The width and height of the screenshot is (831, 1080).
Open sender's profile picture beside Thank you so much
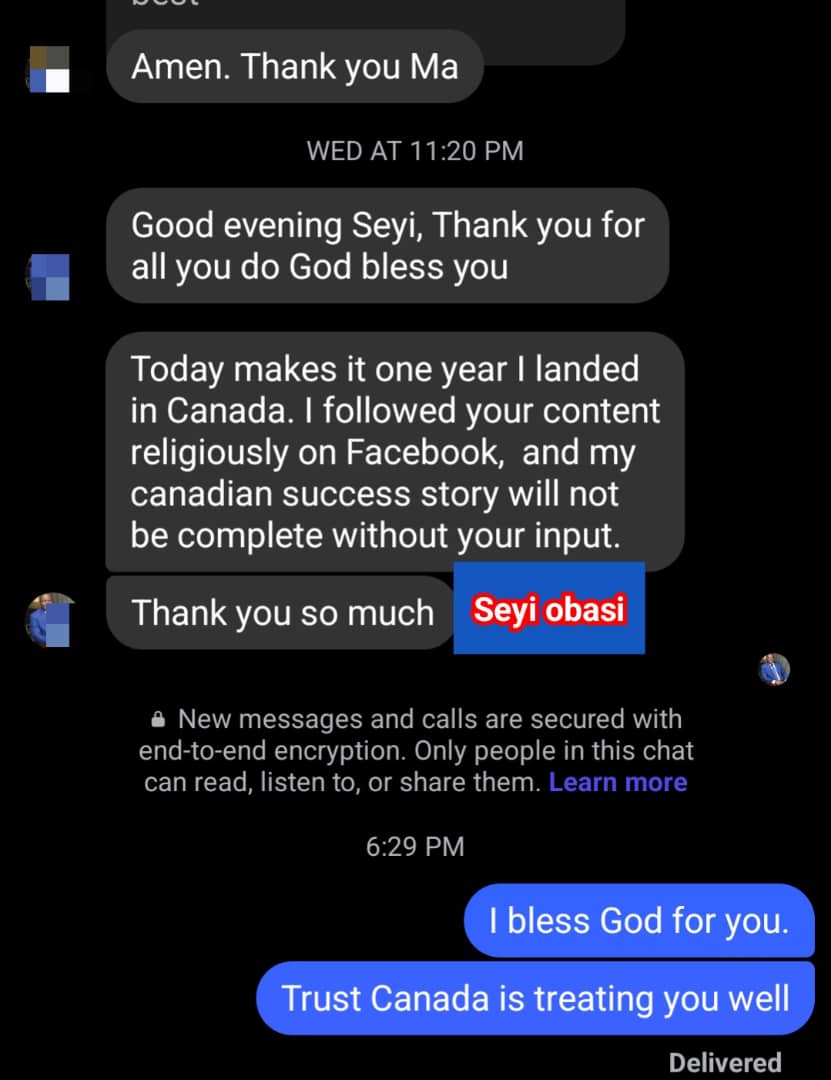click(x=49, y=618)
